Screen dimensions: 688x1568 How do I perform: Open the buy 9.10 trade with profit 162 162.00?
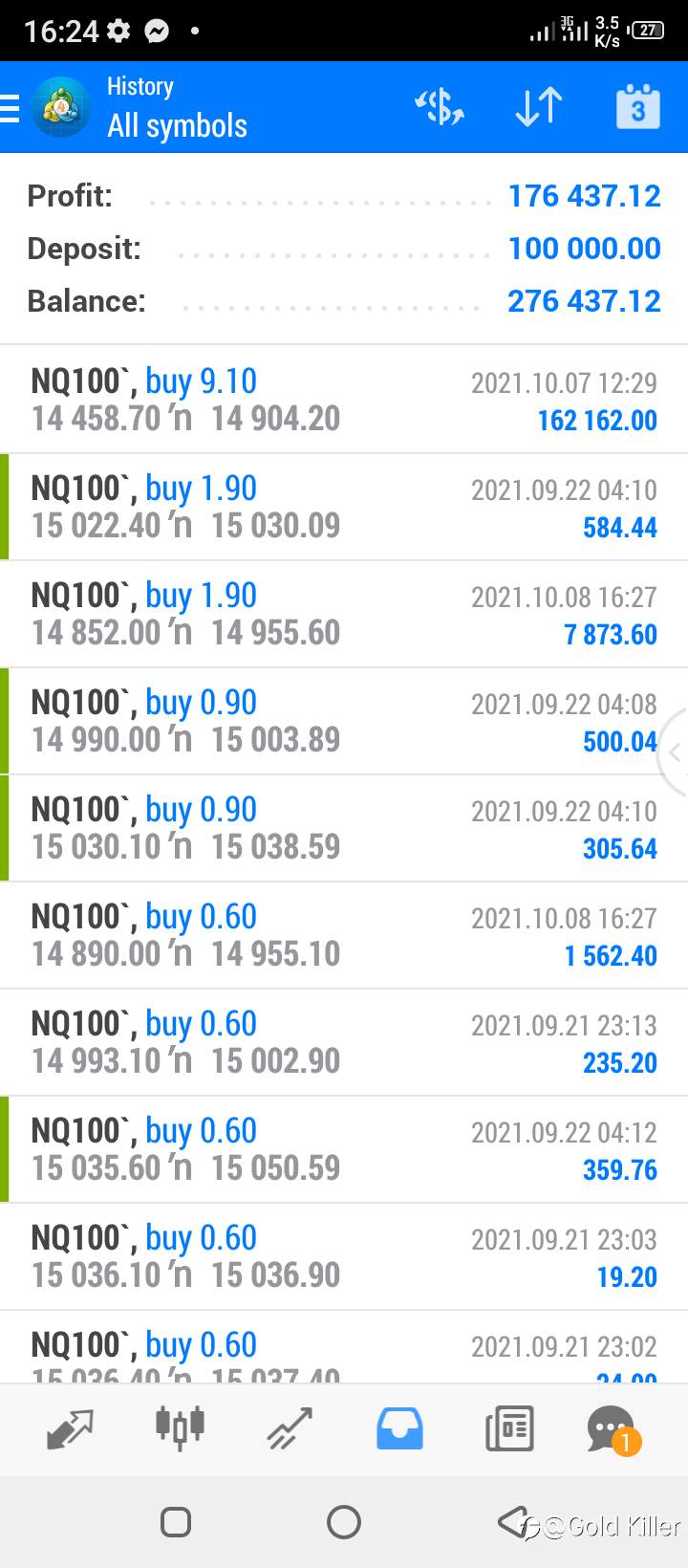(x=344, y=400)
